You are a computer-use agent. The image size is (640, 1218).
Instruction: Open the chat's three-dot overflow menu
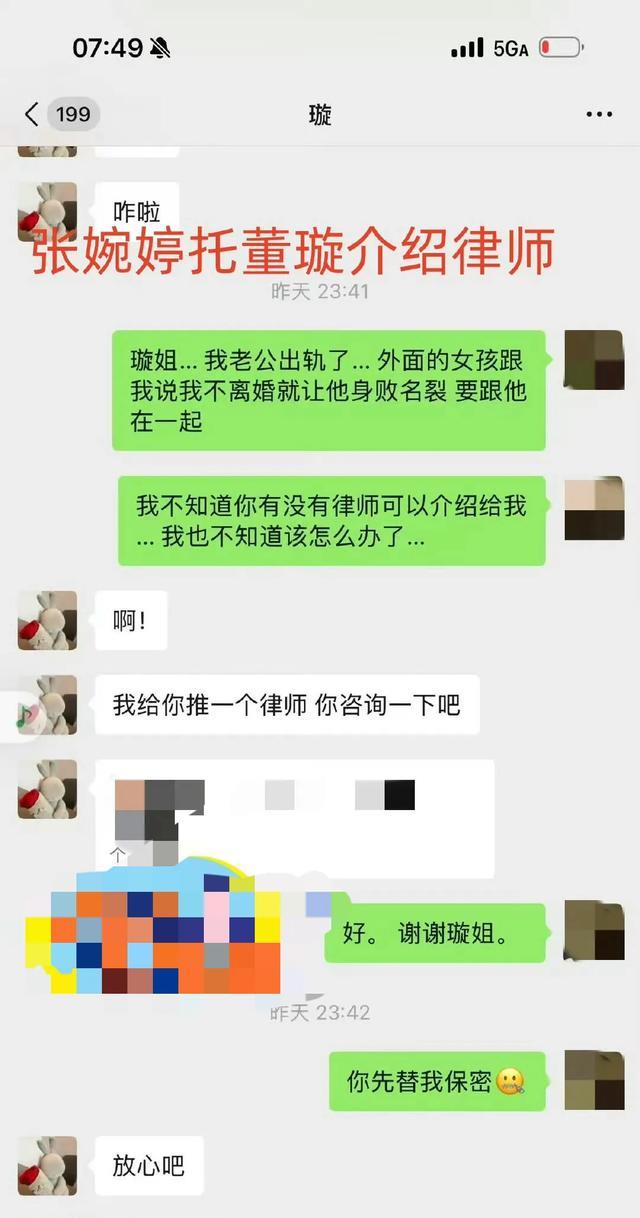(x=598, y=115)
